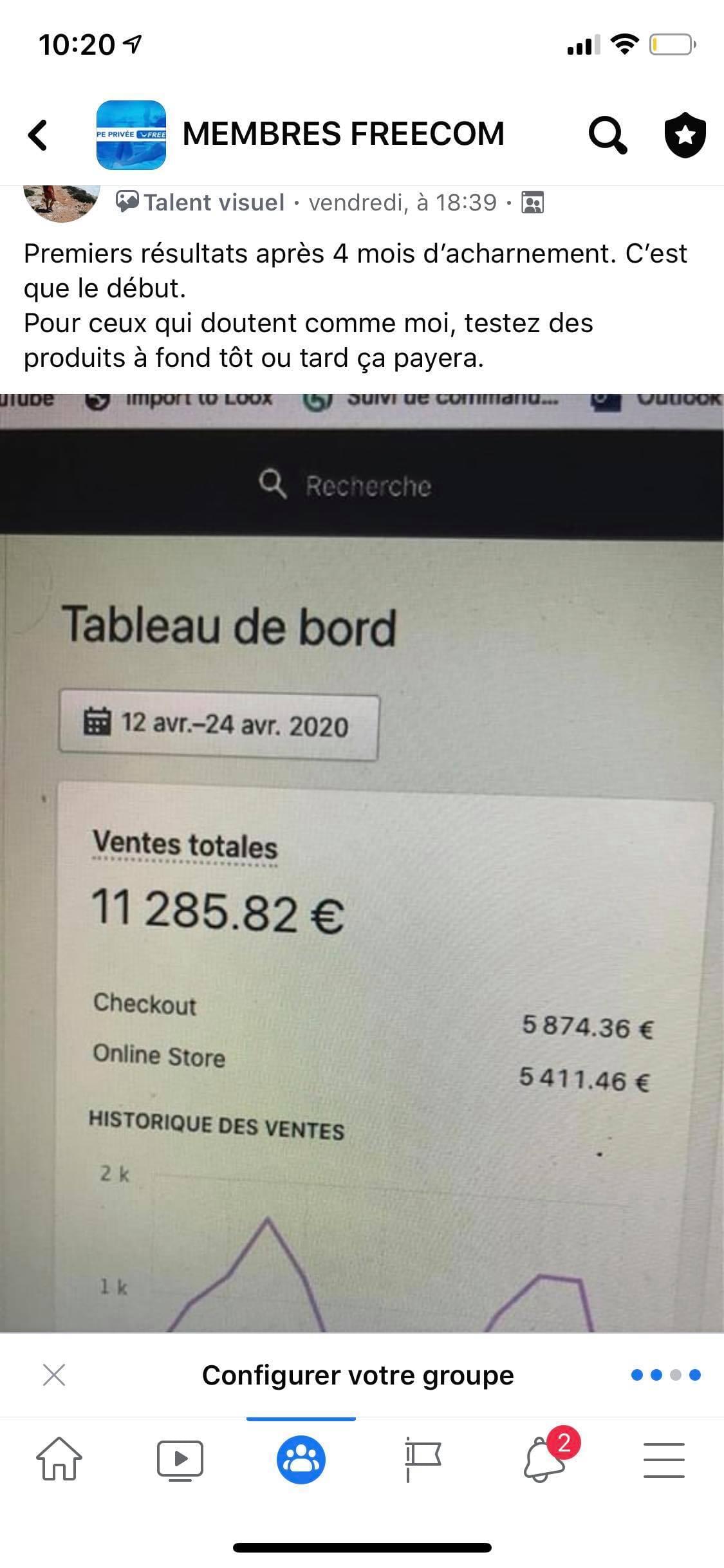Open the Pages flag tab
This screenshot has height=1568, width=724.
[x=422, y=1459]
